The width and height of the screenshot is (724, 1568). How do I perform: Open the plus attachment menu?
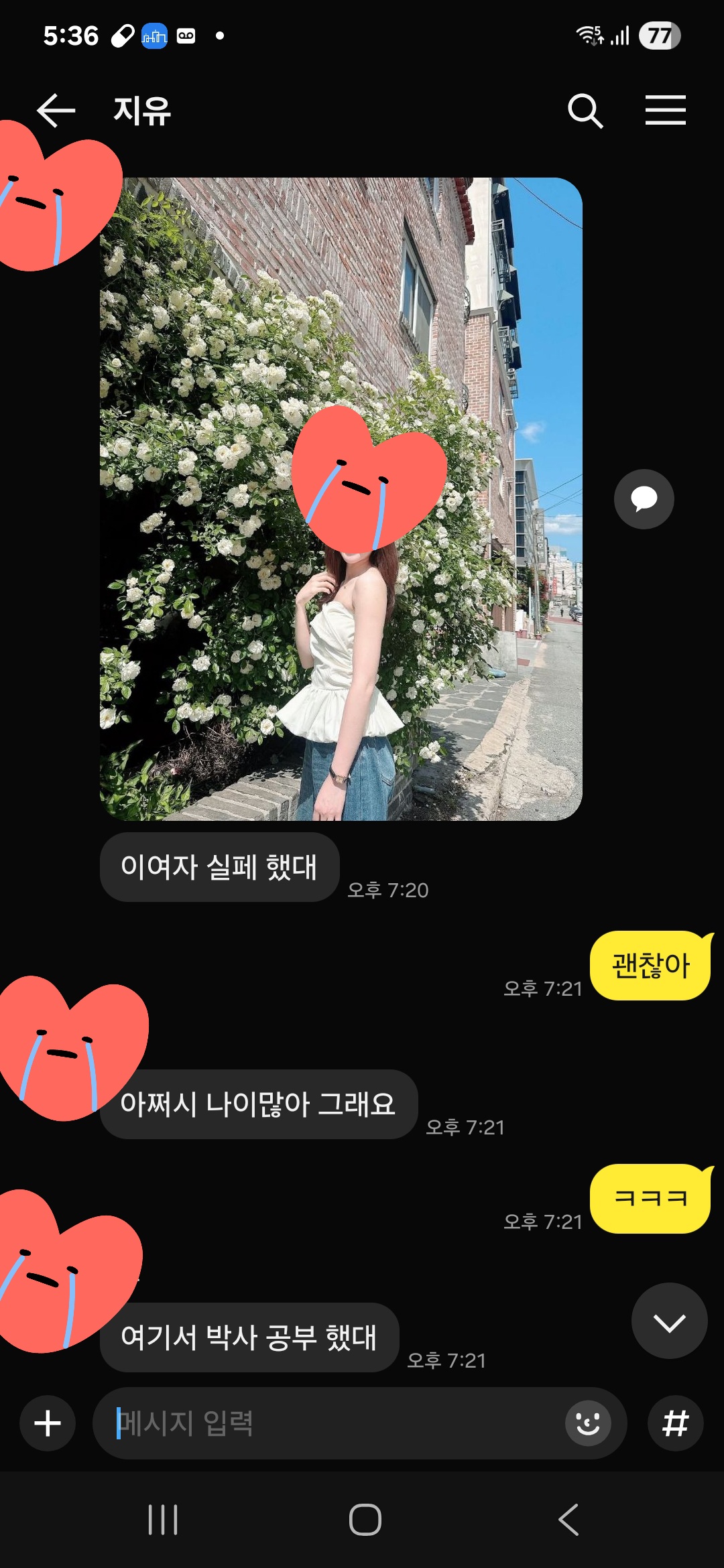[x=48, y=1423]
